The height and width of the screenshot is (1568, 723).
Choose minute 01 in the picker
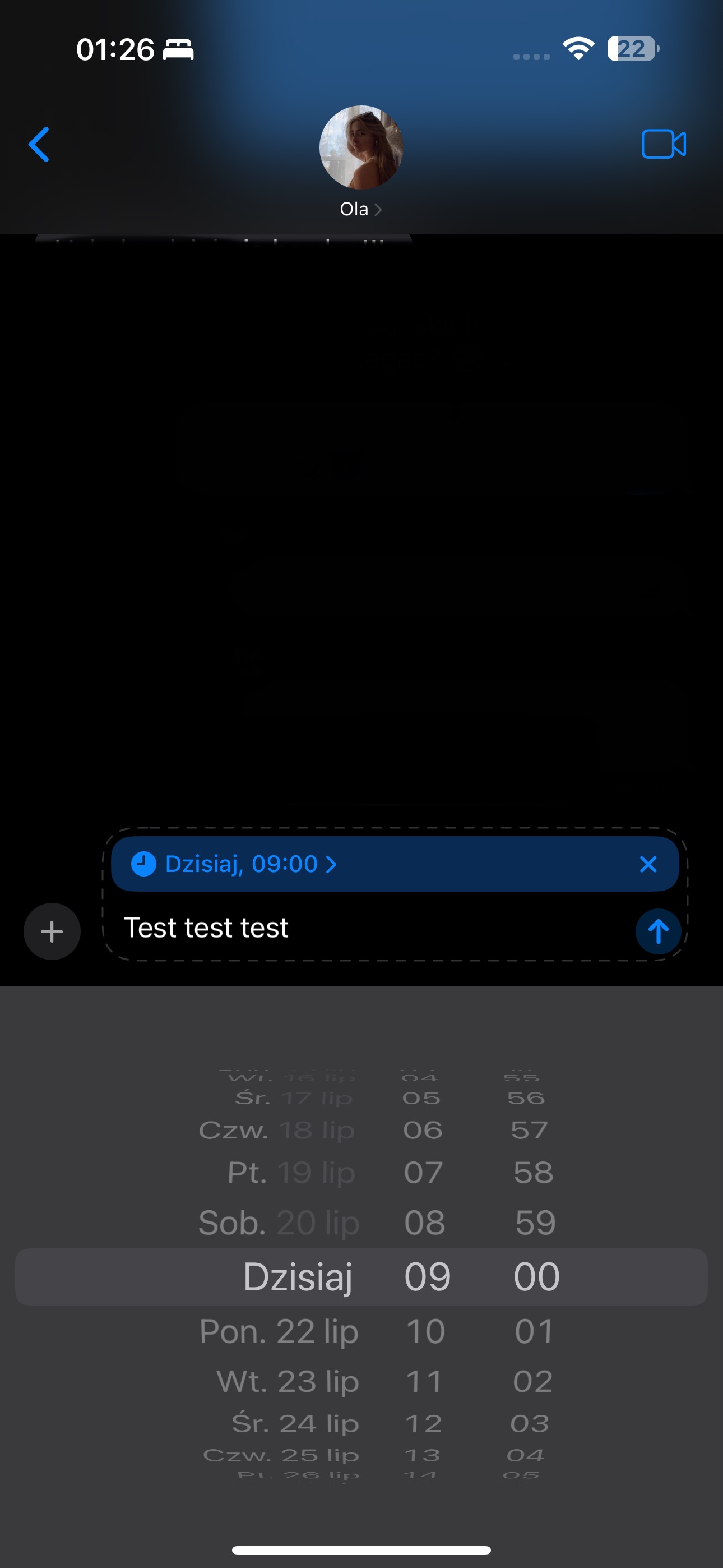coord(534,1331)
